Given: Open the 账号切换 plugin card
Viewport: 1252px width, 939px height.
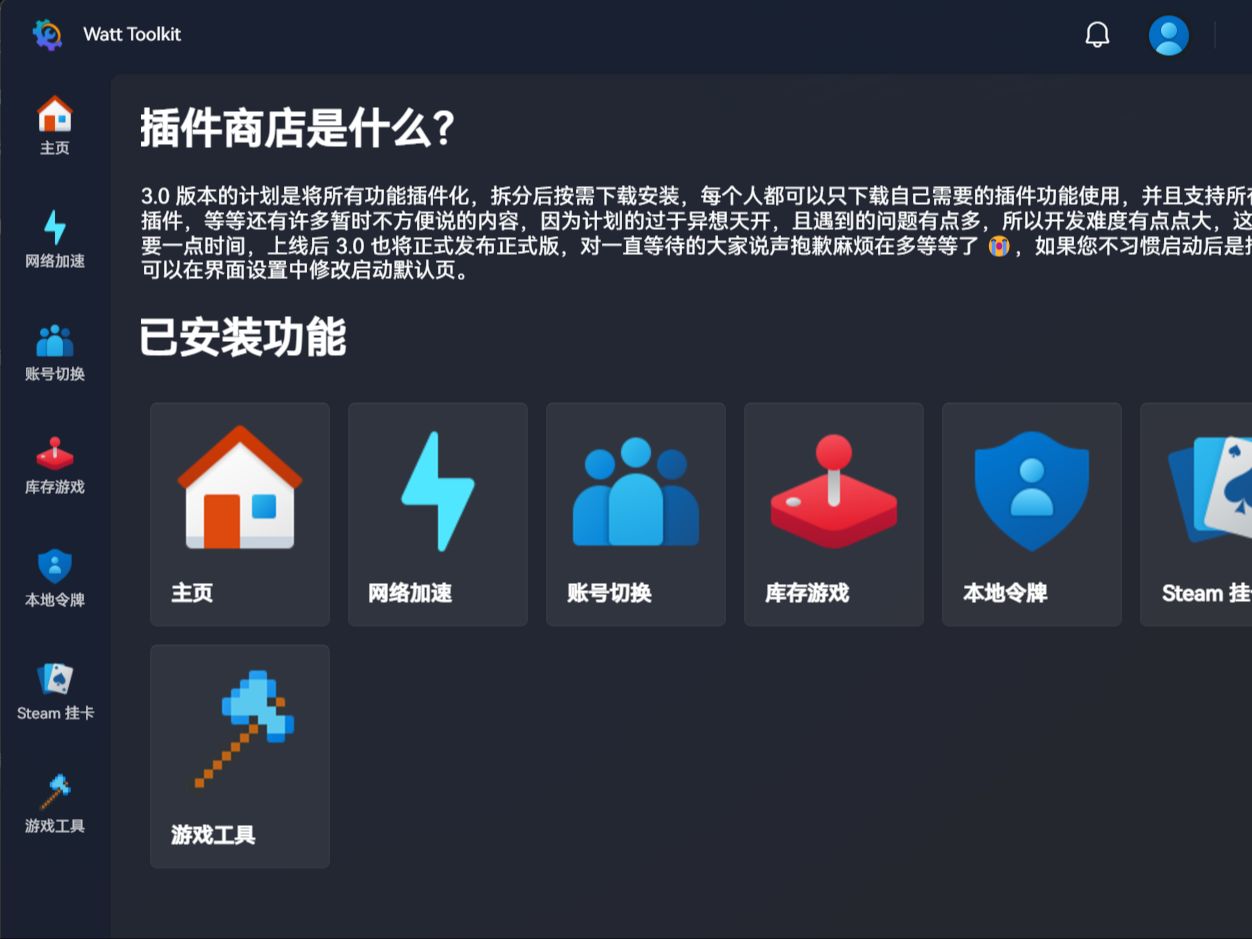Looking at the screenshot, I should [x=636, y=514].
